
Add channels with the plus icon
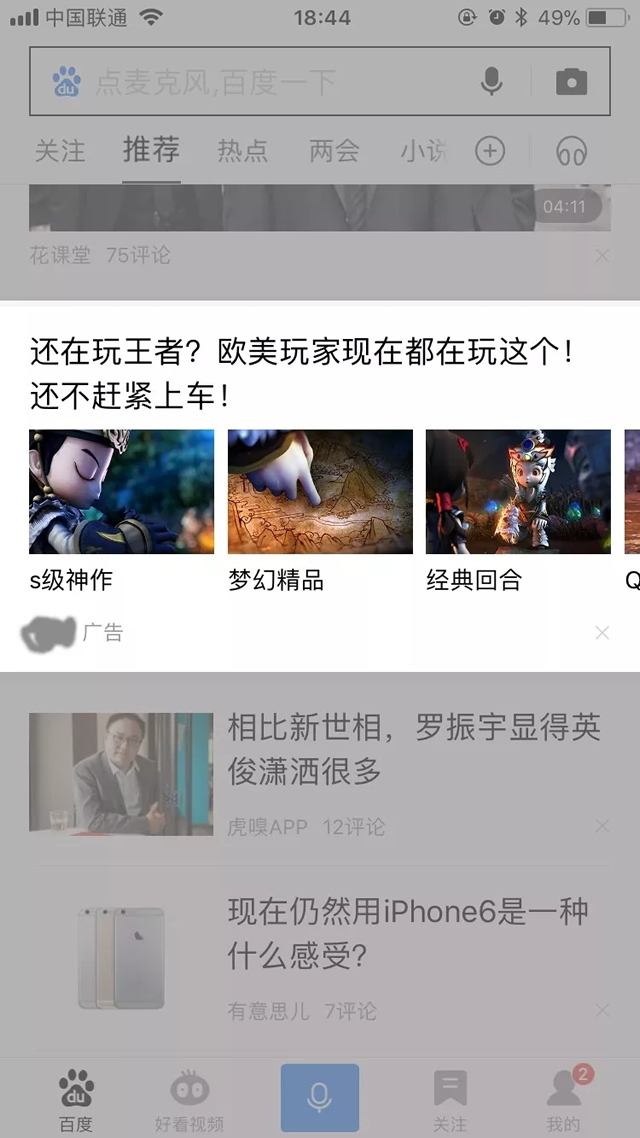(489, 151)
